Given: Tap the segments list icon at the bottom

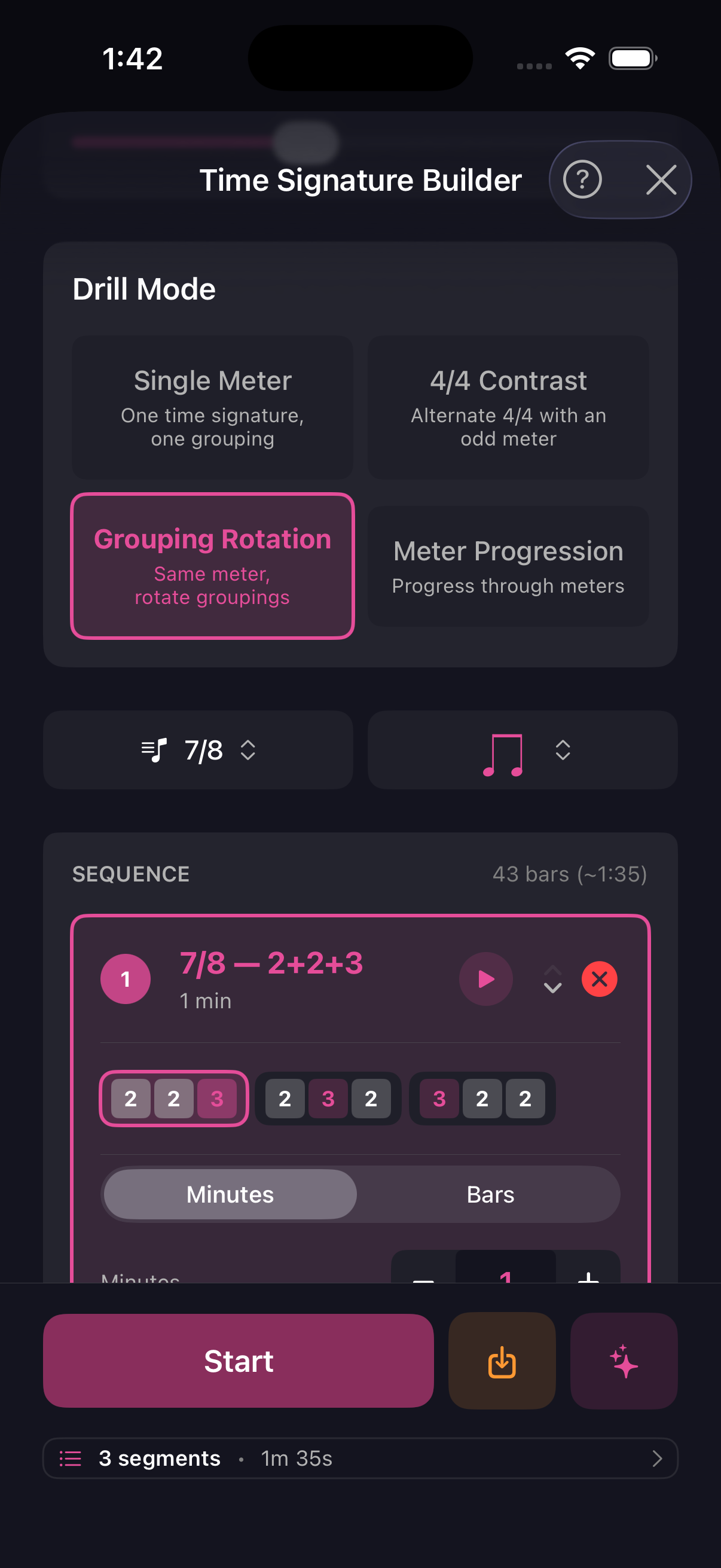Looking at the screenshot, I should [x=70, y=1458].
